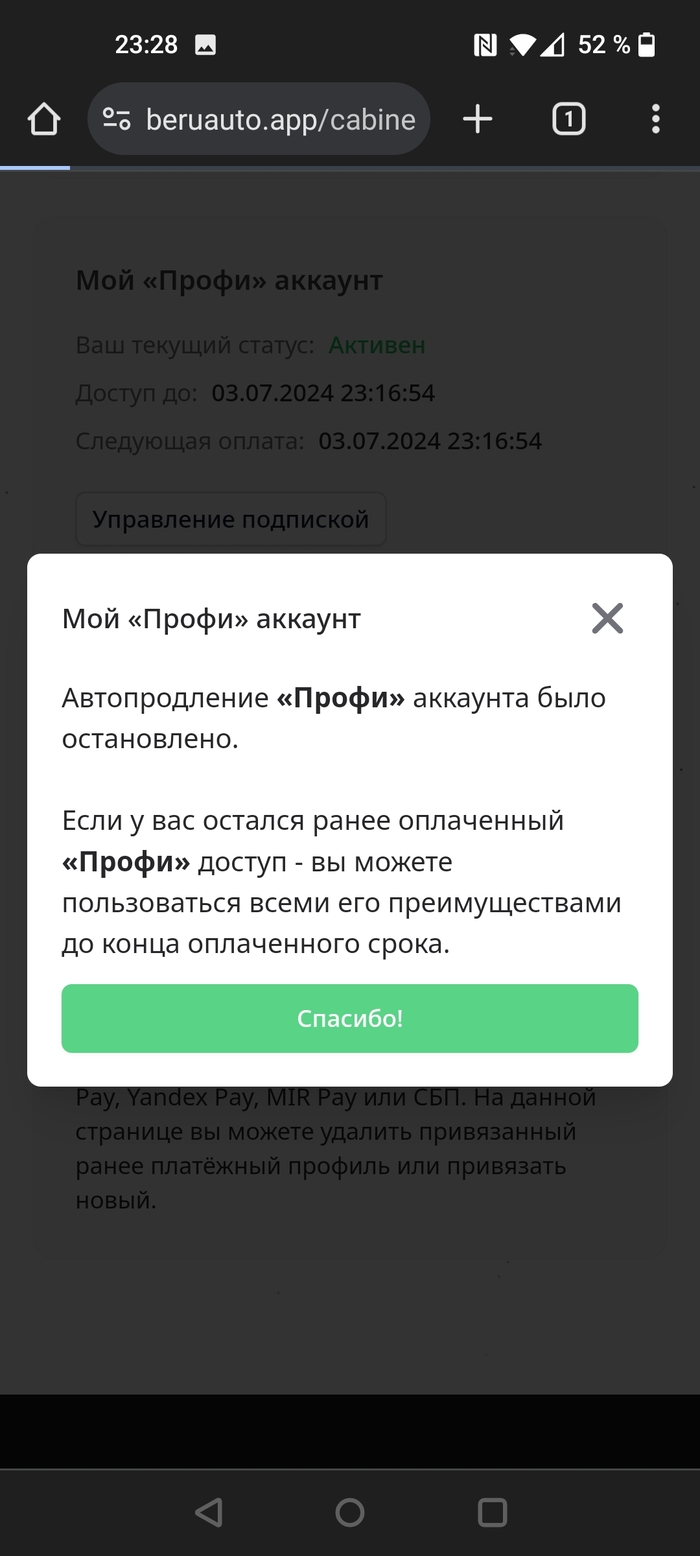
Task: View site info icon in address bar
Action: point(117,119)
